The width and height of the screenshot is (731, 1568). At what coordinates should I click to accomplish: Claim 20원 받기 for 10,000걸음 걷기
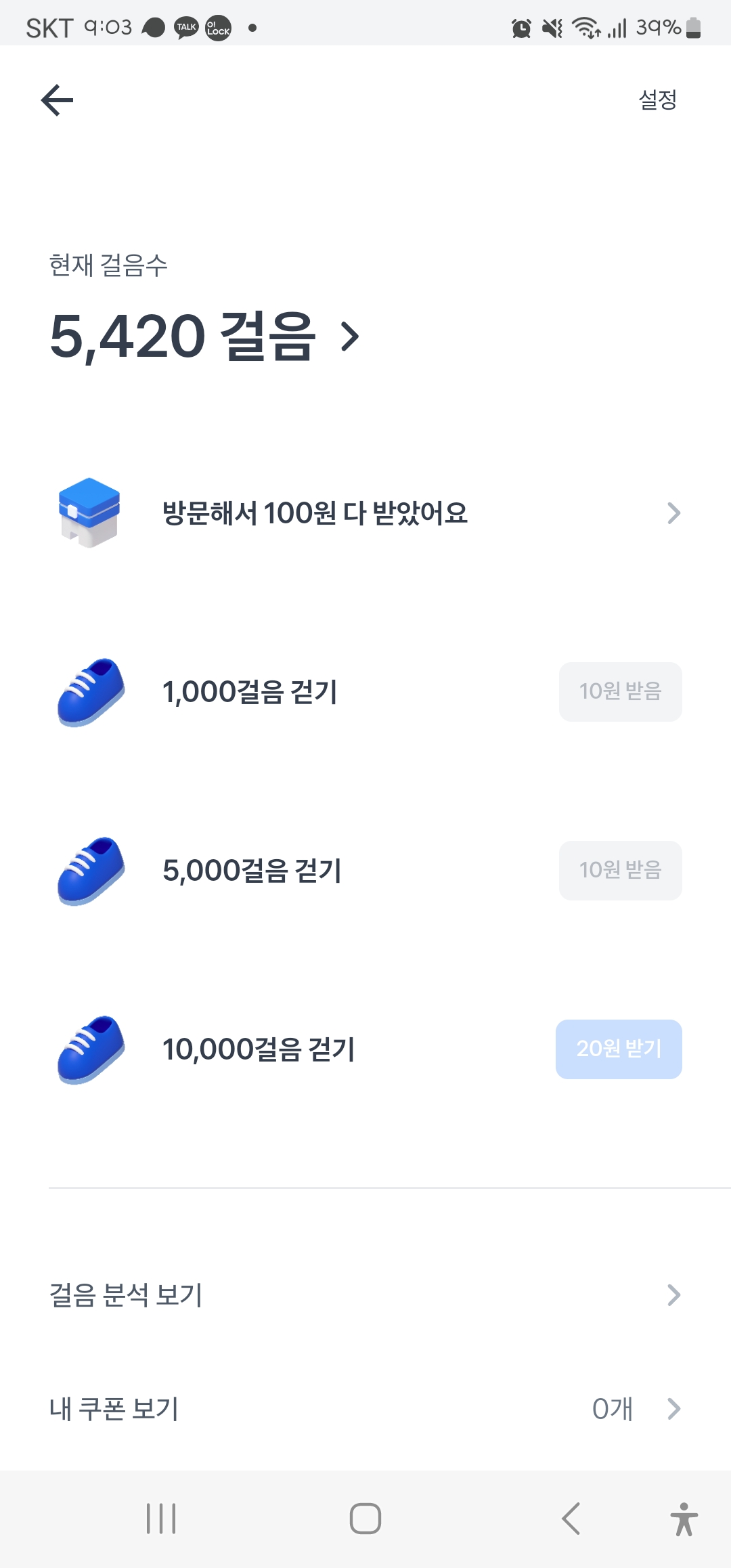[x=619, y=1049]
